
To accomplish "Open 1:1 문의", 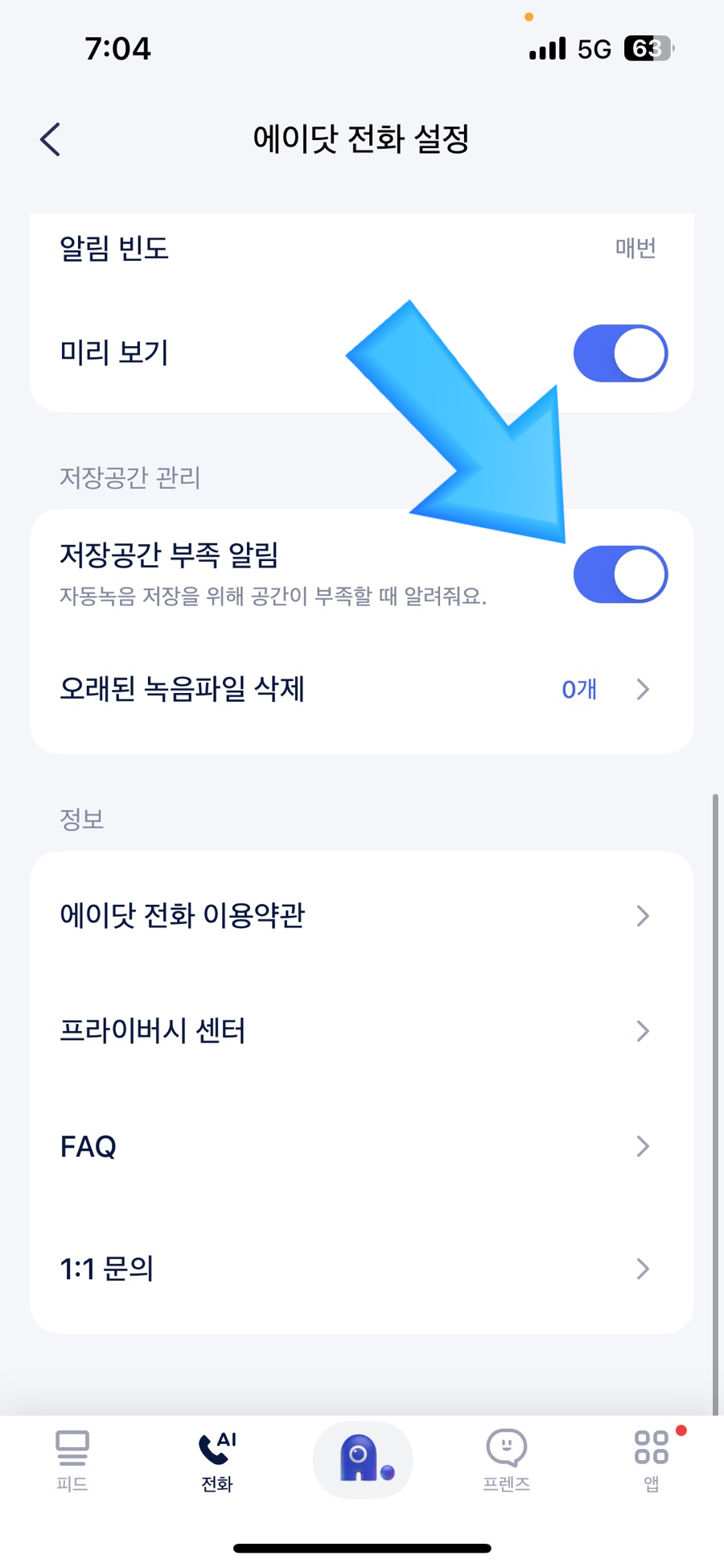I will [362, 1269].
